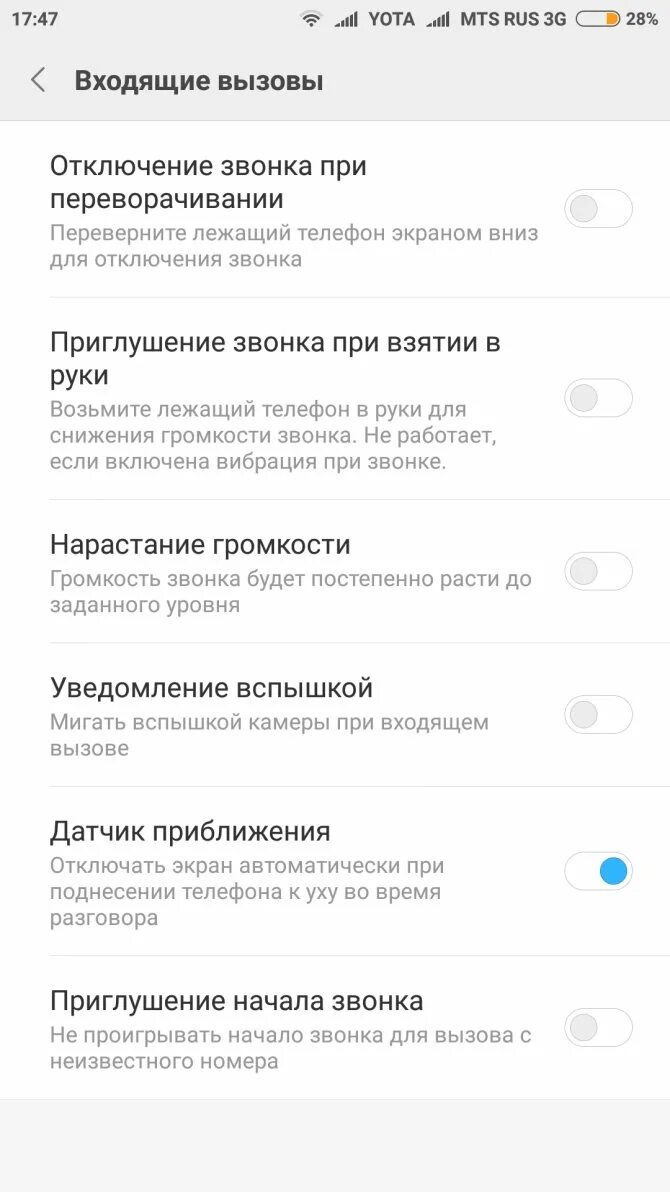Enable Нарастание громкости switch
The width and height of the screenshot is (670, 1192).
[598, 572]
